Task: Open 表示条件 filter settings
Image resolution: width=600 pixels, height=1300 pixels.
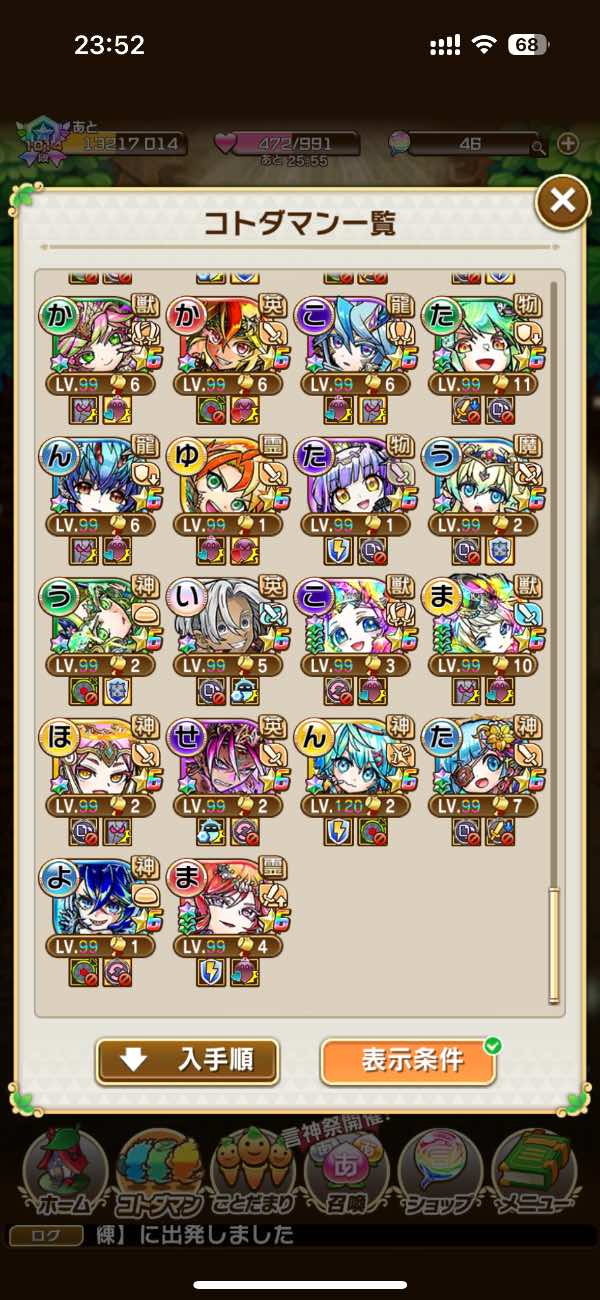Action: pyautogui.click(x=408, y=1061)
